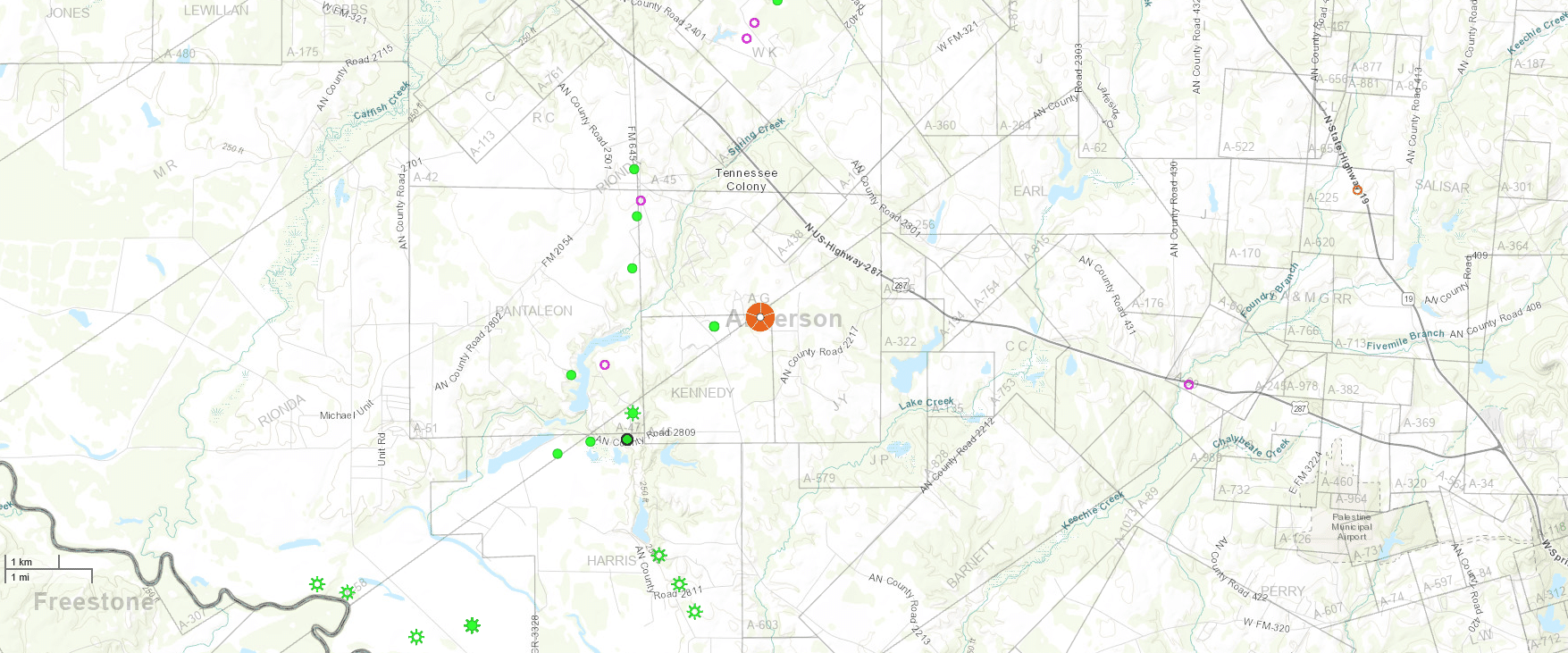Select the dark-outlined green marker by Road 2809
The height and width of the screenshot is (653, 1568).
(627, 440)
